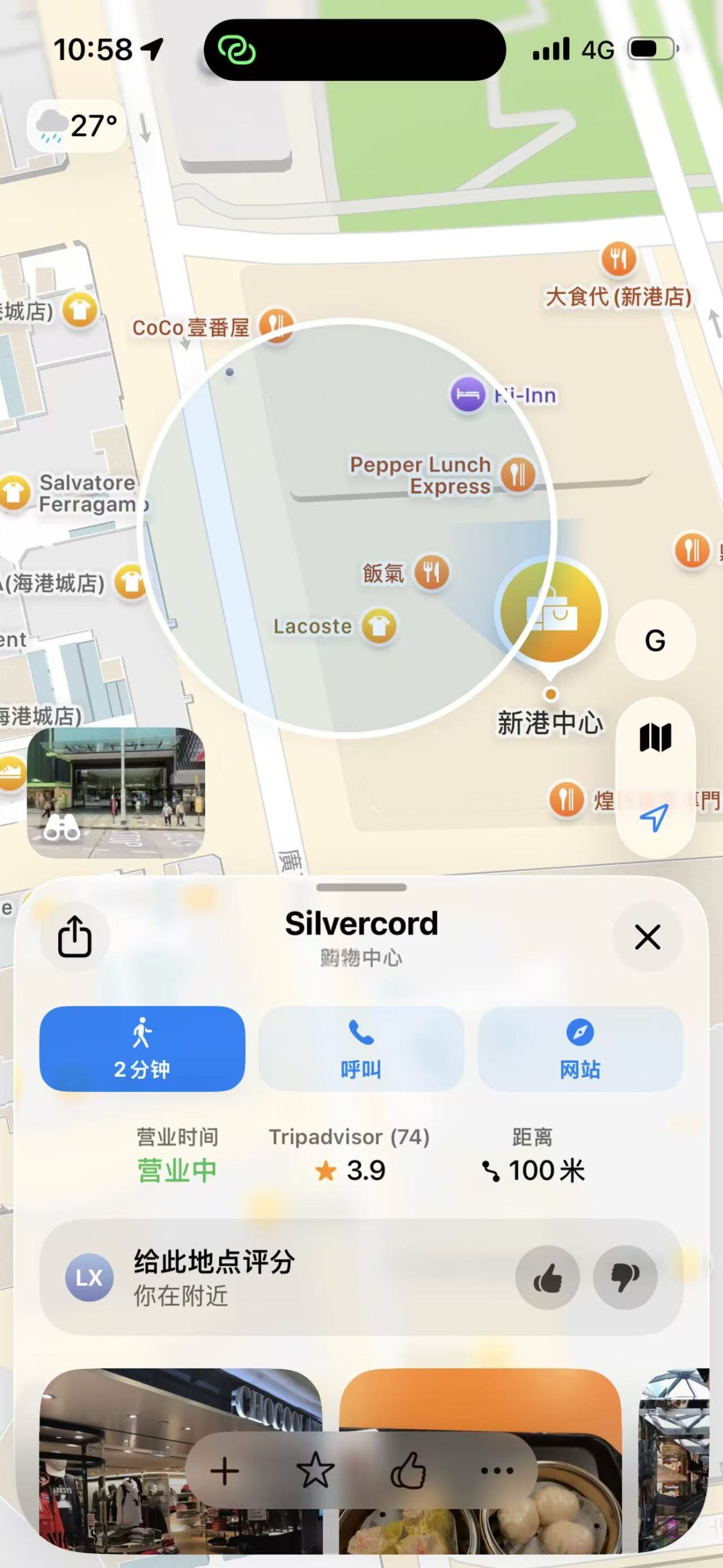
Task: Start 2分钟 walking directions
Action: click(x=142, y=1048)
